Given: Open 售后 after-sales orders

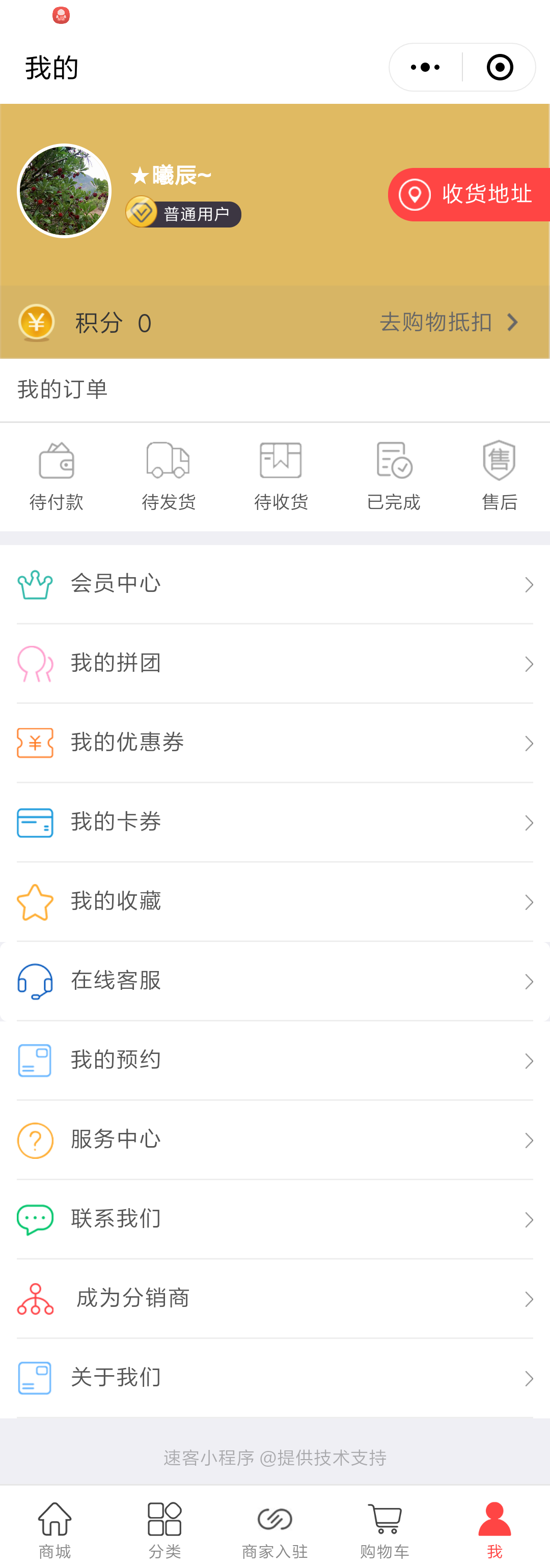Looking at the screenshot, I should tap(499, 476).
